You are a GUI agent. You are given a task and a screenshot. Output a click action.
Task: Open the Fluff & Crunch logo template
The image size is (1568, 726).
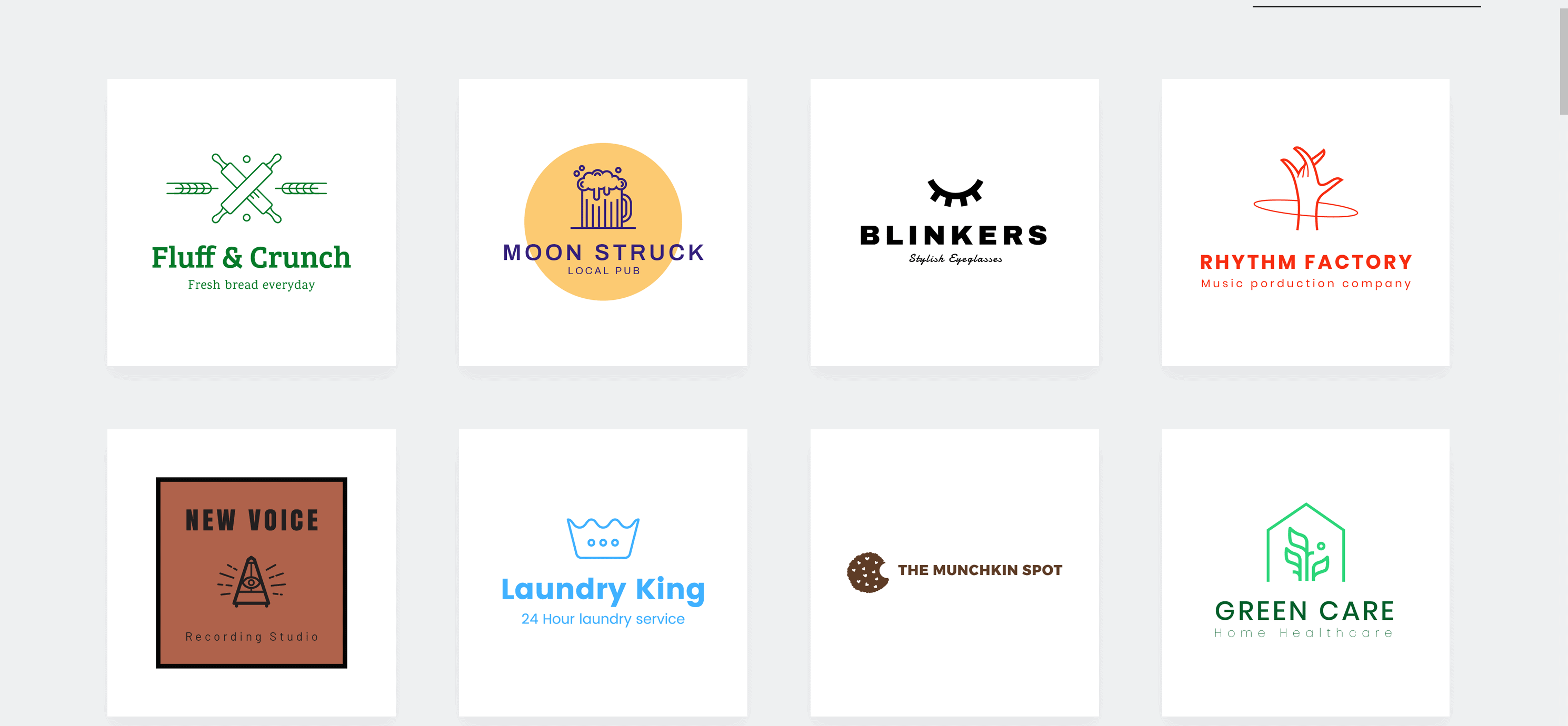(251, 222)
